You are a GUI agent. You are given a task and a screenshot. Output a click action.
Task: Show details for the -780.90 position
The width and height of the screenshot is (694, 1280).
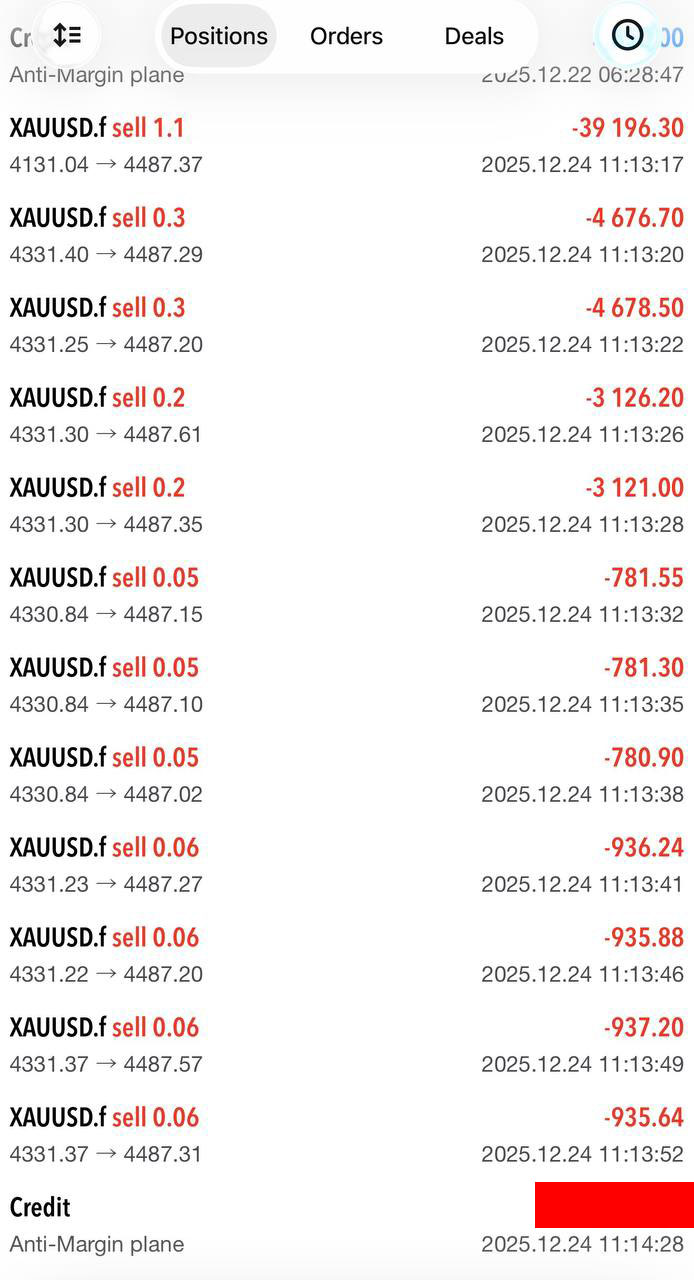click(346, 775)
